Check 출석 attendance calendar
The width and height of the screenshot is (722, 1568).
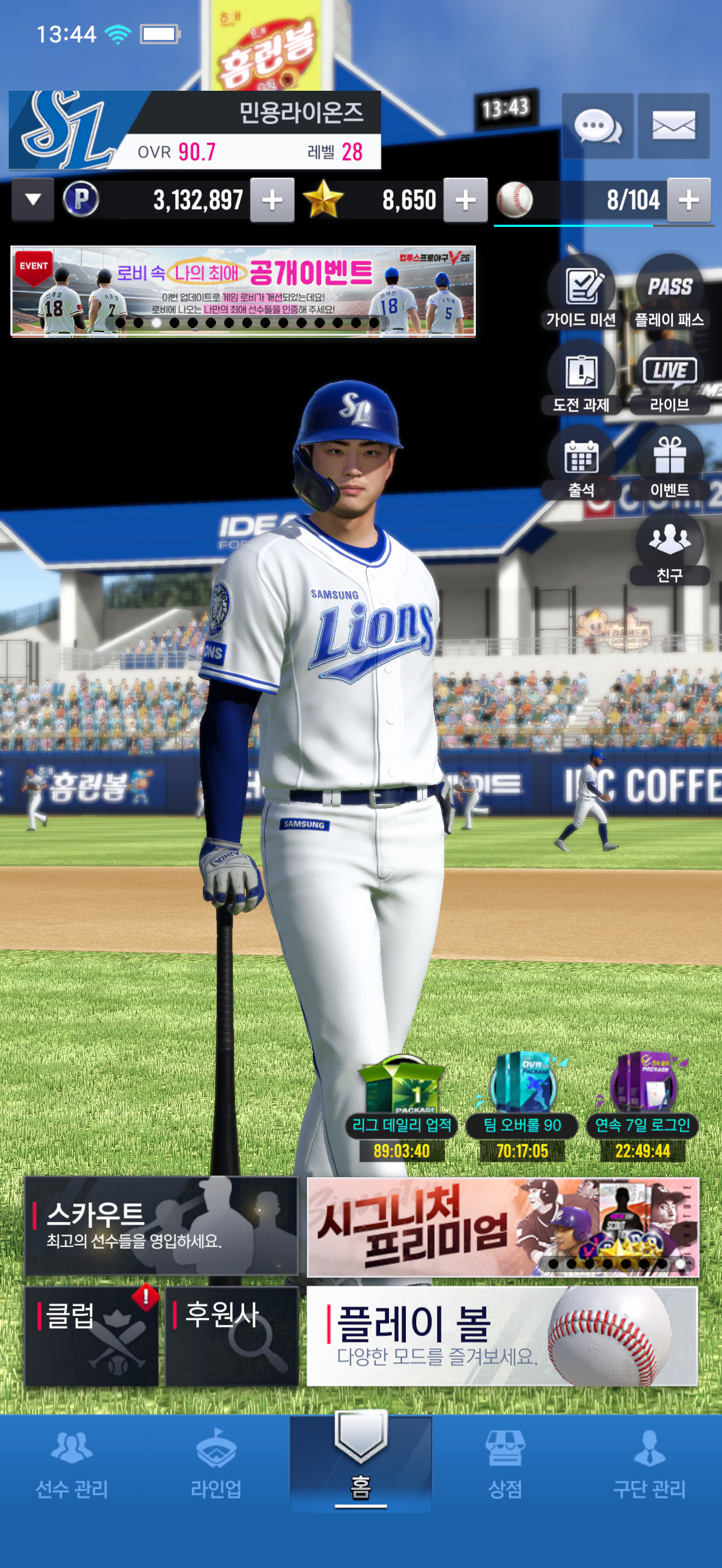pos(581,463)
